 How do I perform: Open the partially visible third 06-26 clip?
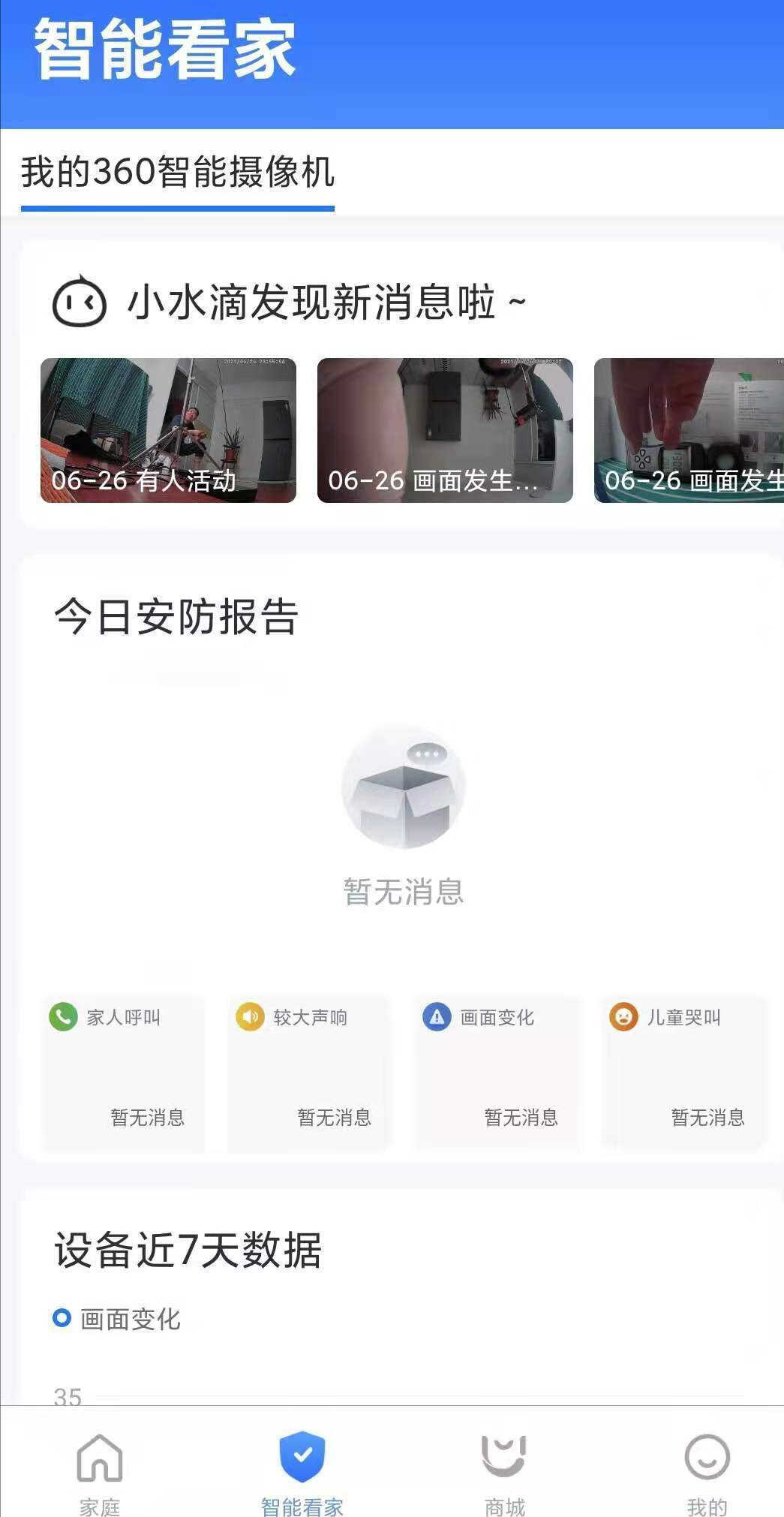[x=689, y=430]
